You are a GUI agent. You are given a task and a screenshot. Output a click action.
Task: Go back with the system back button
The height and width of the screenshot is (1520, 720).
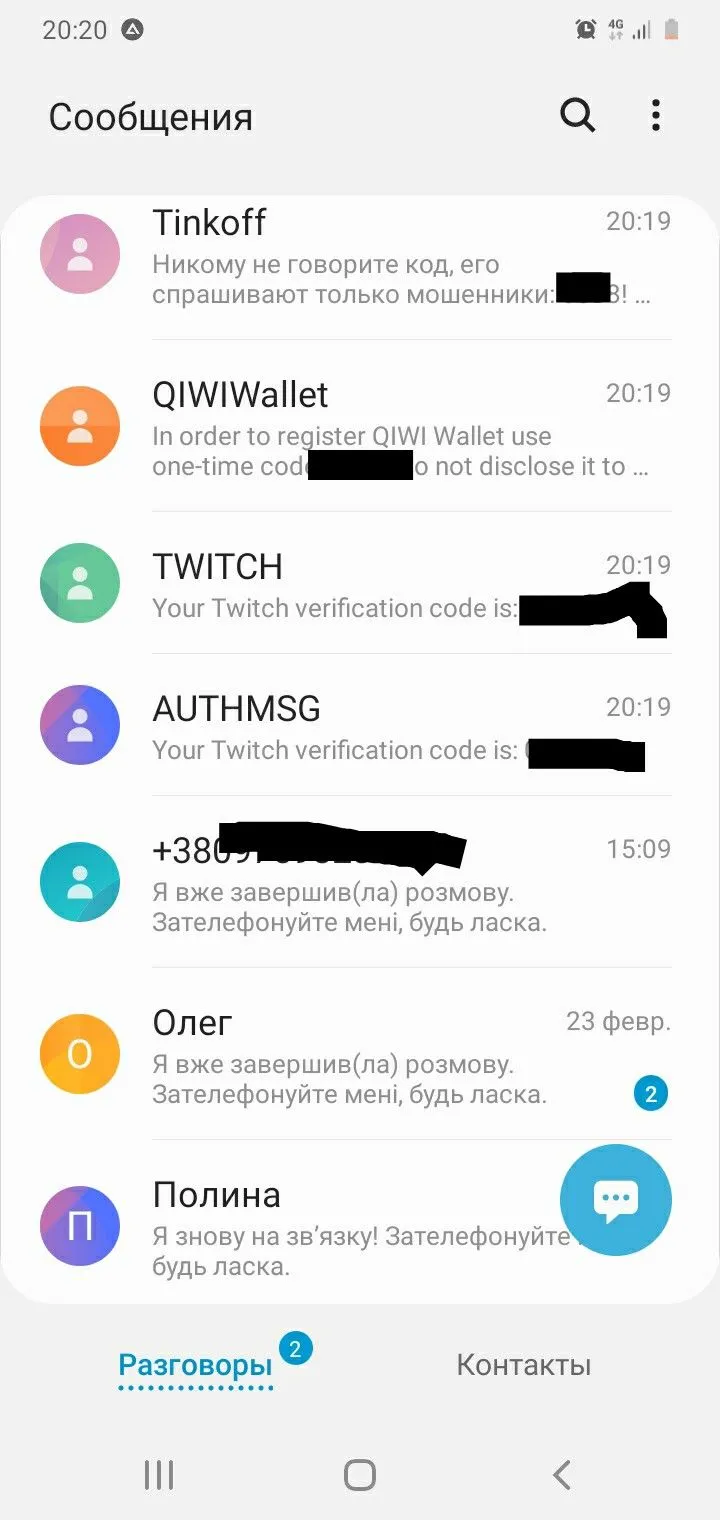[561, 1474]
